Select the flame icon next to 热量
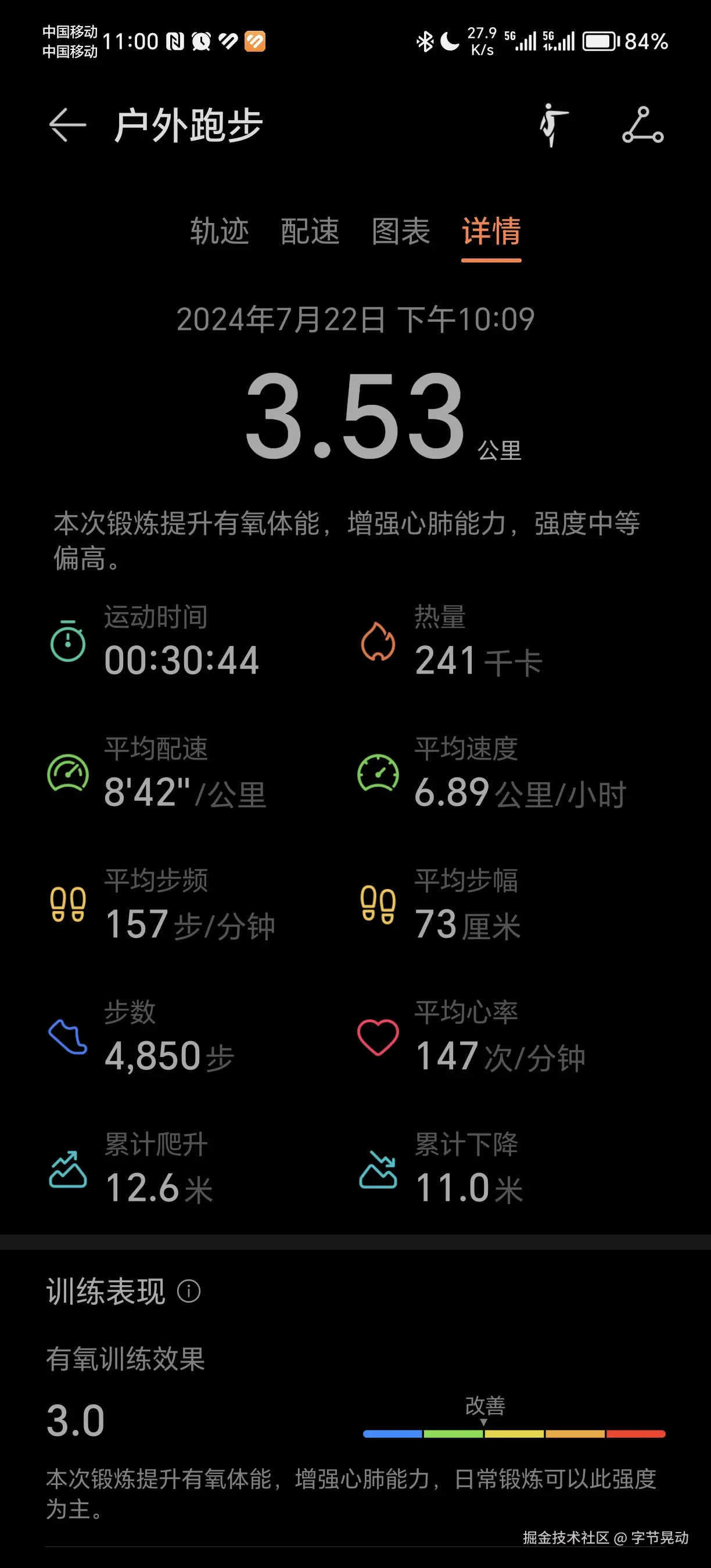 pos(379,642)
